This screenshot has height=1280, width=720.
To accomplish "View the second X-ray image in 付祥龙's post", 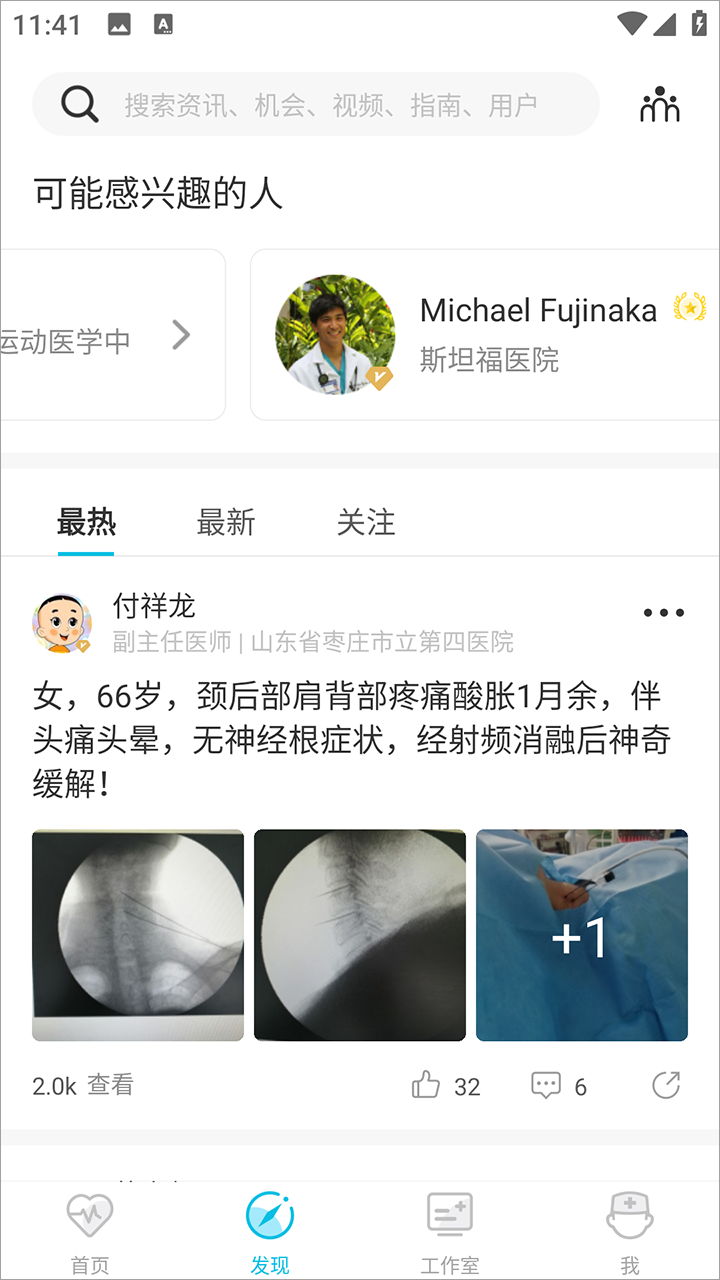I will pyautogui.click(x=360, y=935).
